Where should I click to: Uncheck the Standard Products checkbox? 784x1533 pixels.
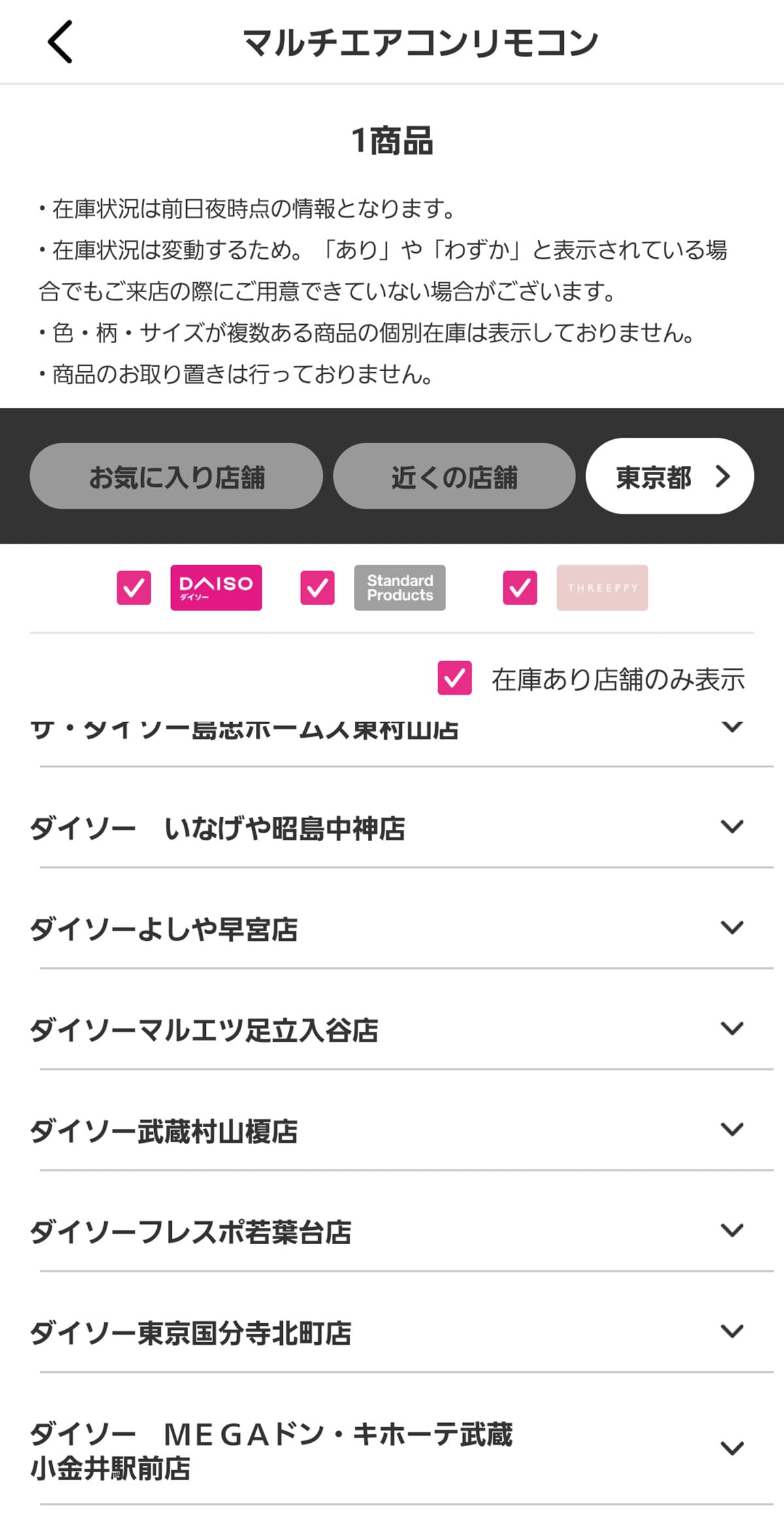(318, 588)
